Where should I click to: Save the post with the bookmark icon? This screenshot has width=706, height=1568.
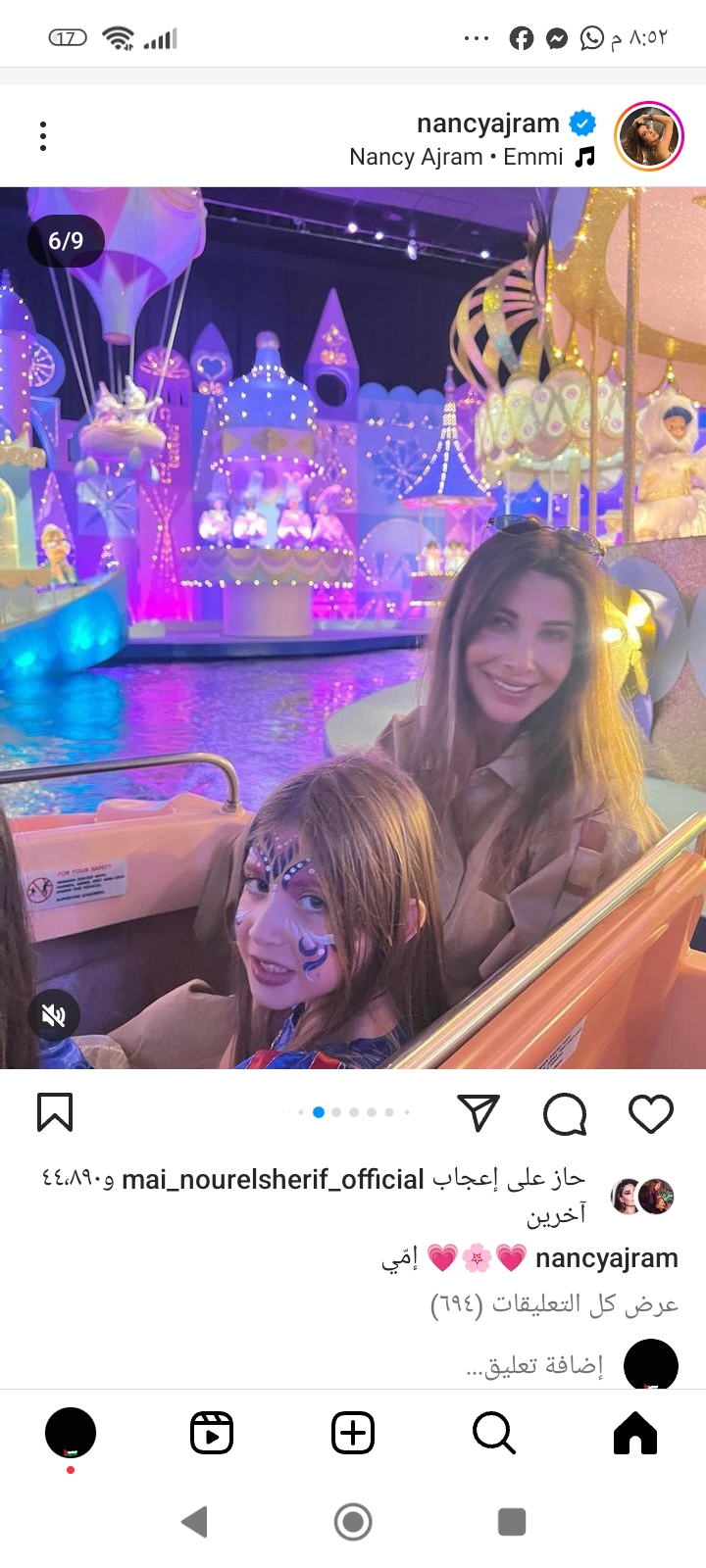click(x=55, y=1112)
